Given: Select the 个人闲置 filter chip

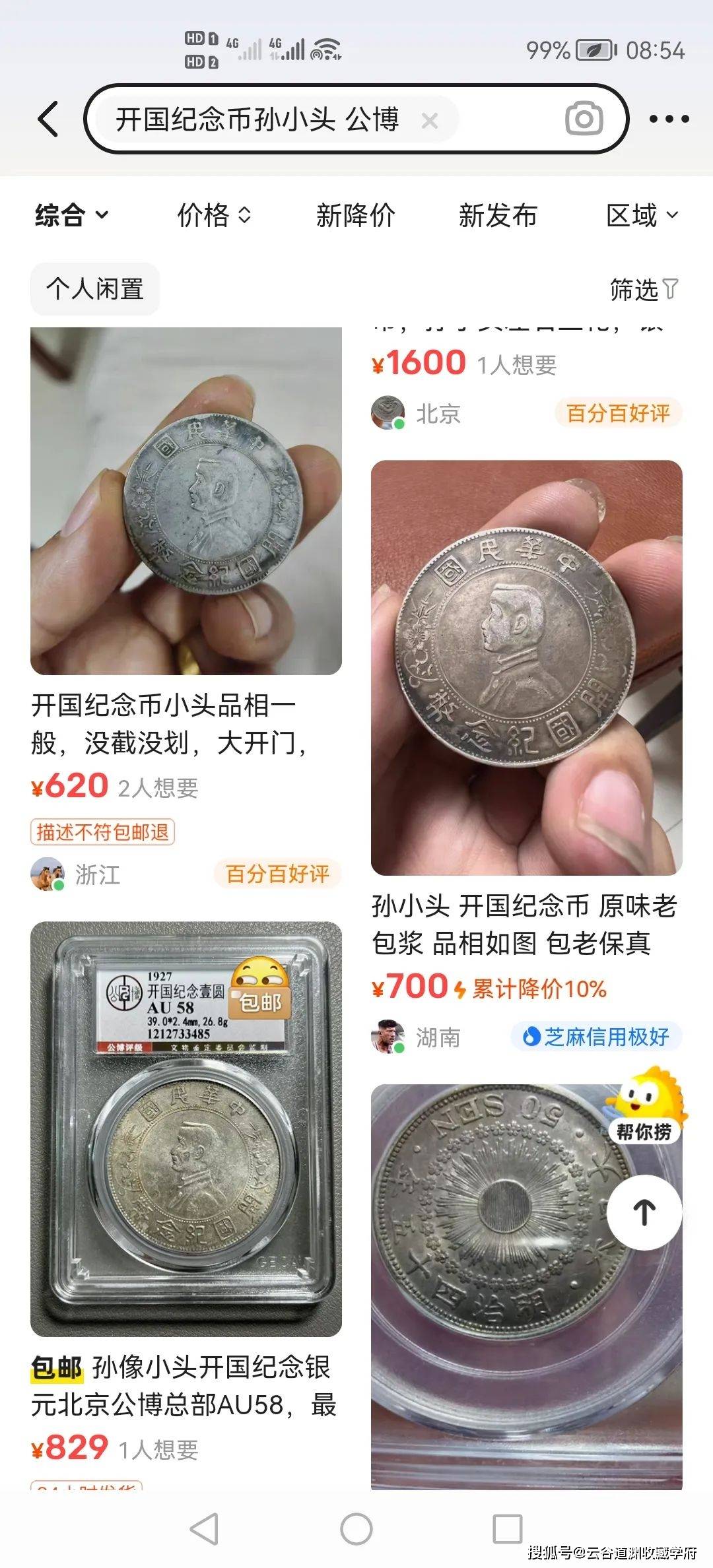Looking at the screenshot, I should (95, 289).
